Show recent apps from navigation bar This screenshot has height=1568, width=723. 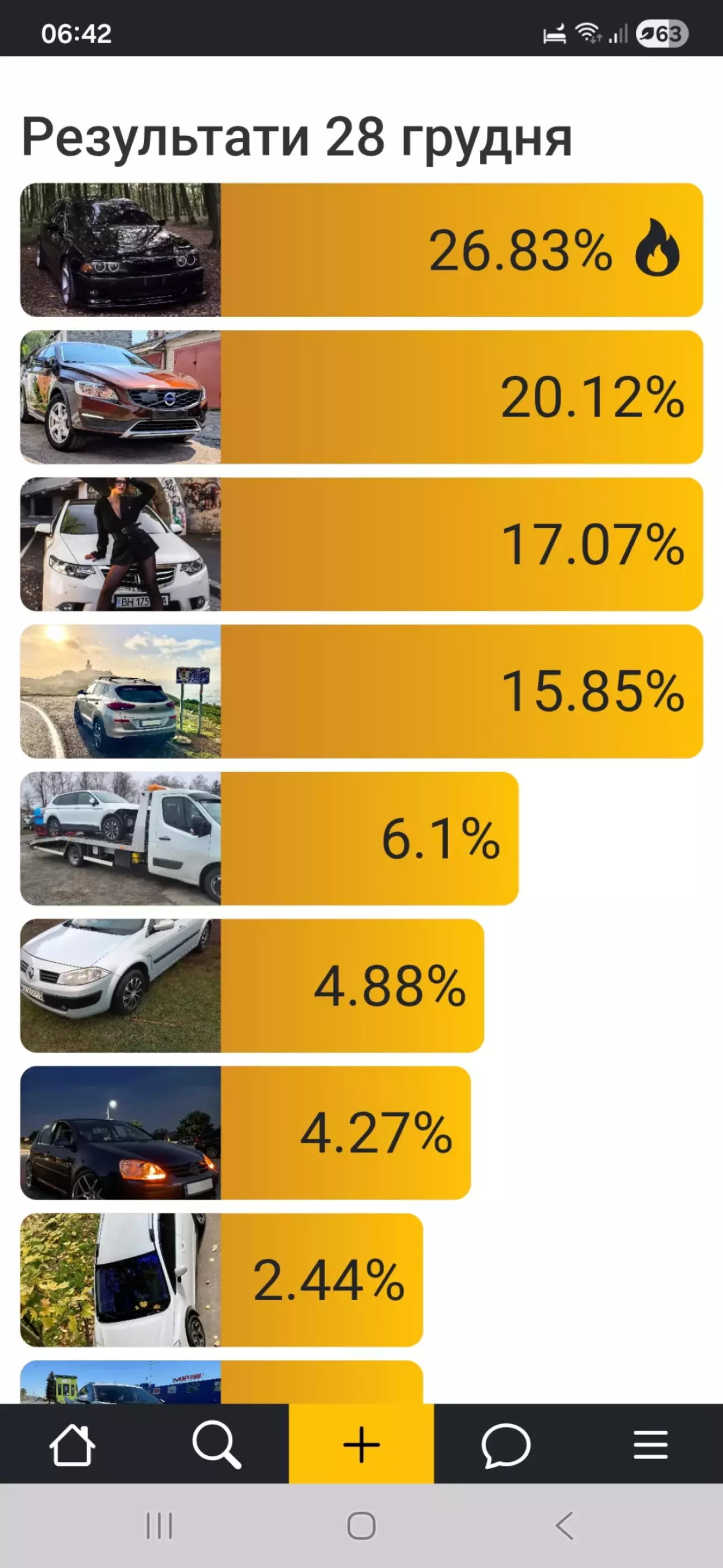[x=160, y=1526]
